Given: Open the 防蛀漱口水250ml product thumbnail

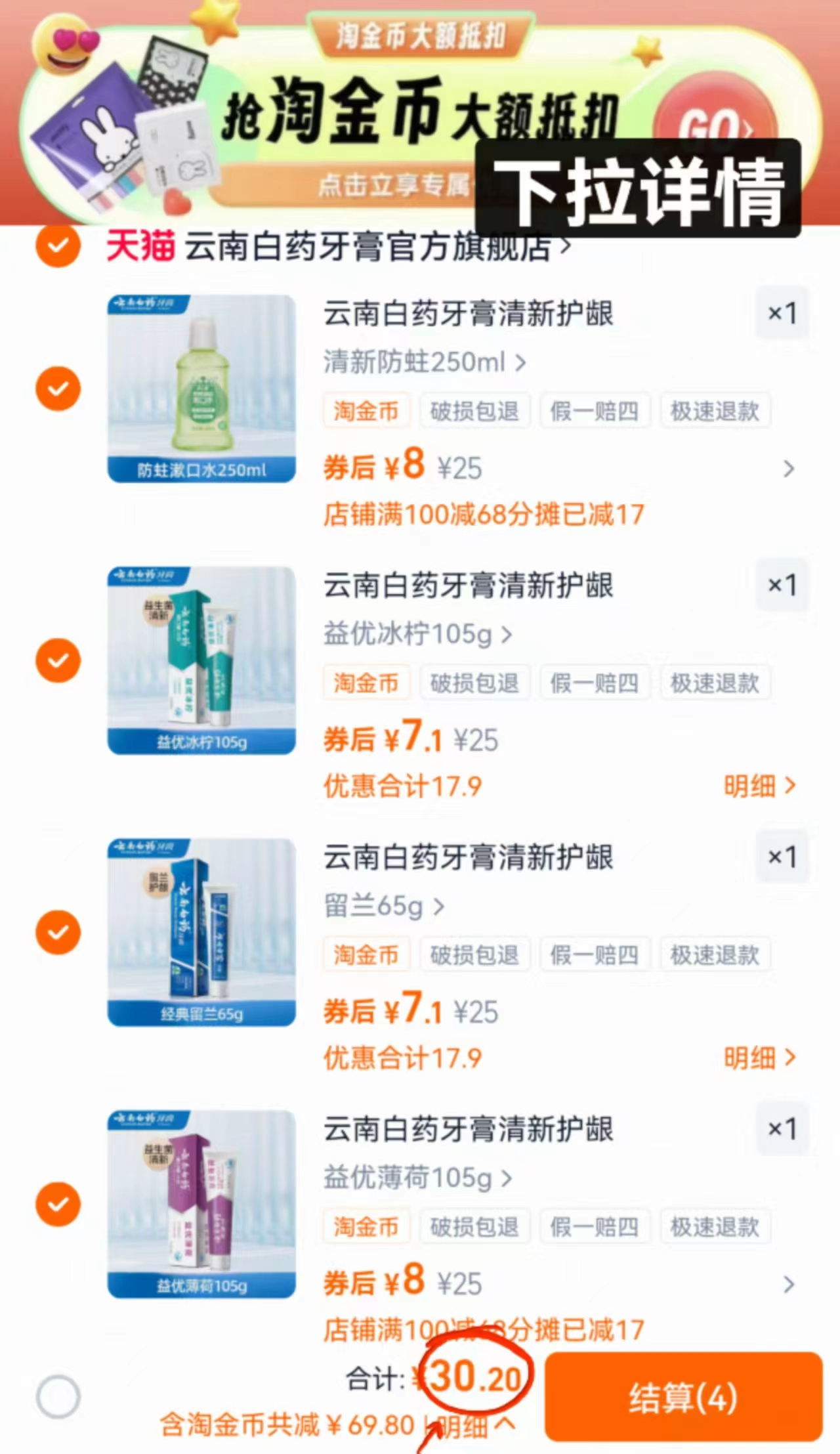Looking at the screenshot, I should [x=201, y=389].
